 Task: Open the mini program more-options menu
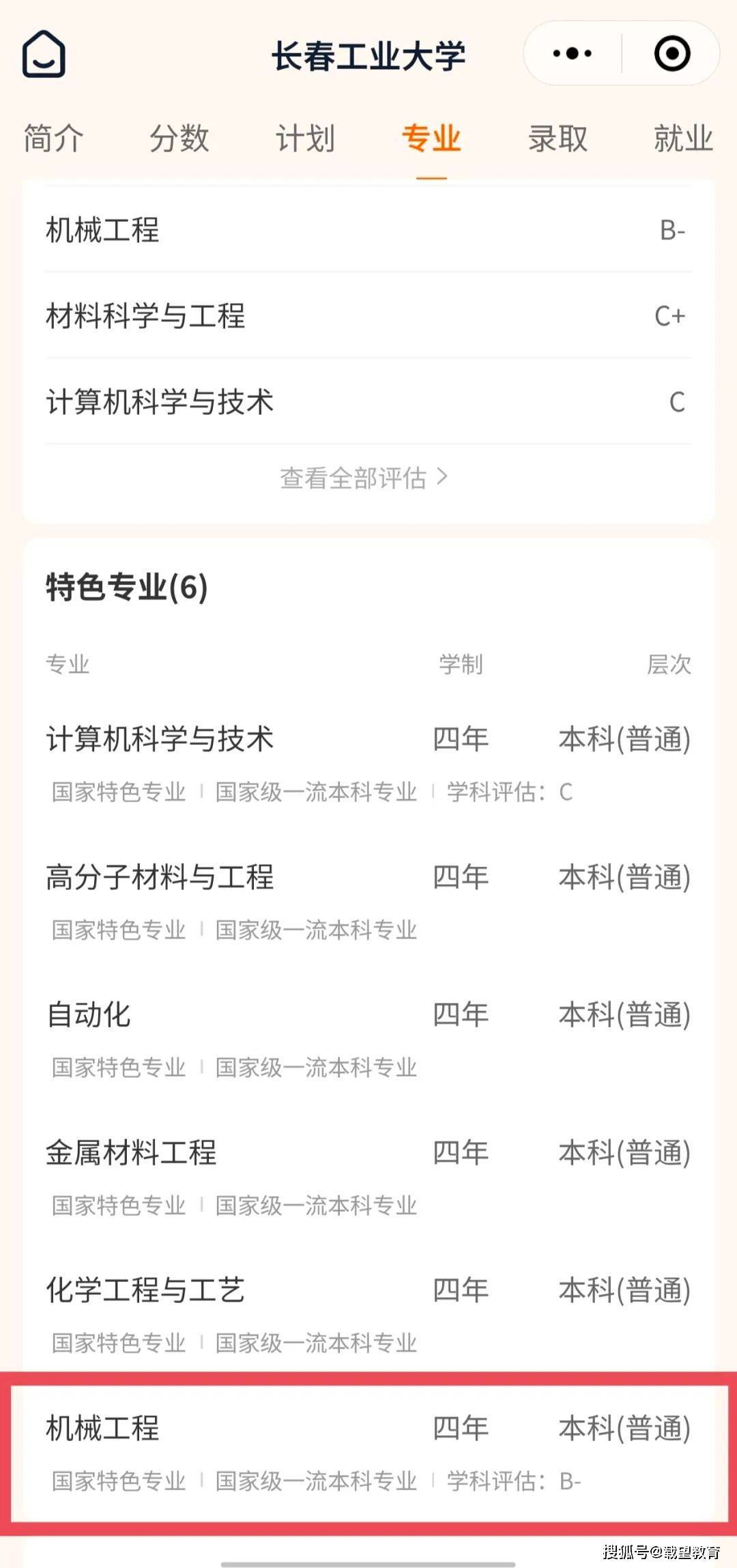[x=572, y=53]
